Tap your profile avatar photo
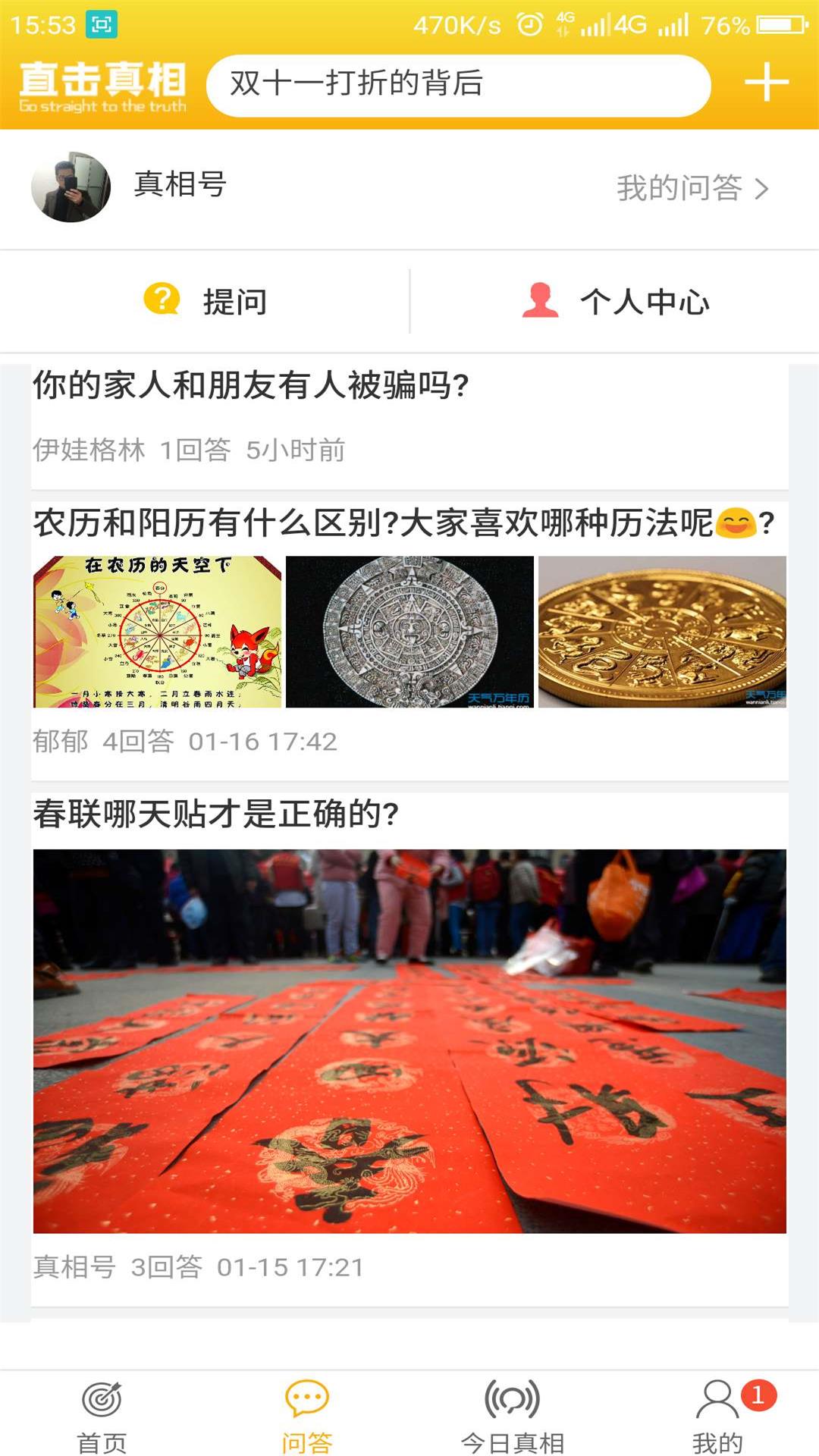 pos(72,187)
